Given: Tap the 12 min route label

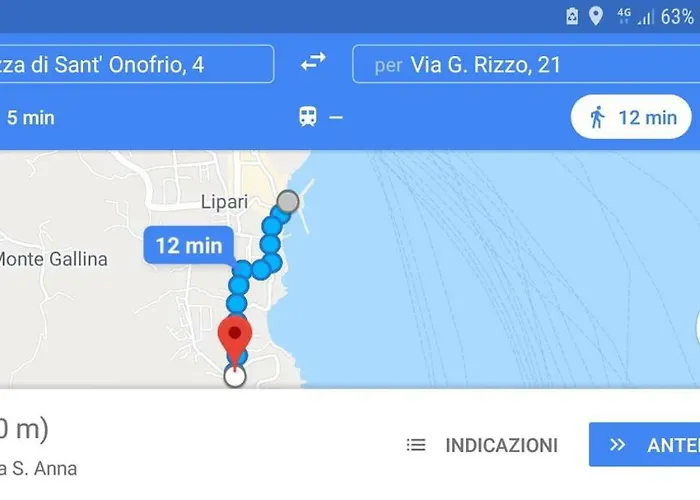Looking at the screenshot, I should (x=189, y=245).
